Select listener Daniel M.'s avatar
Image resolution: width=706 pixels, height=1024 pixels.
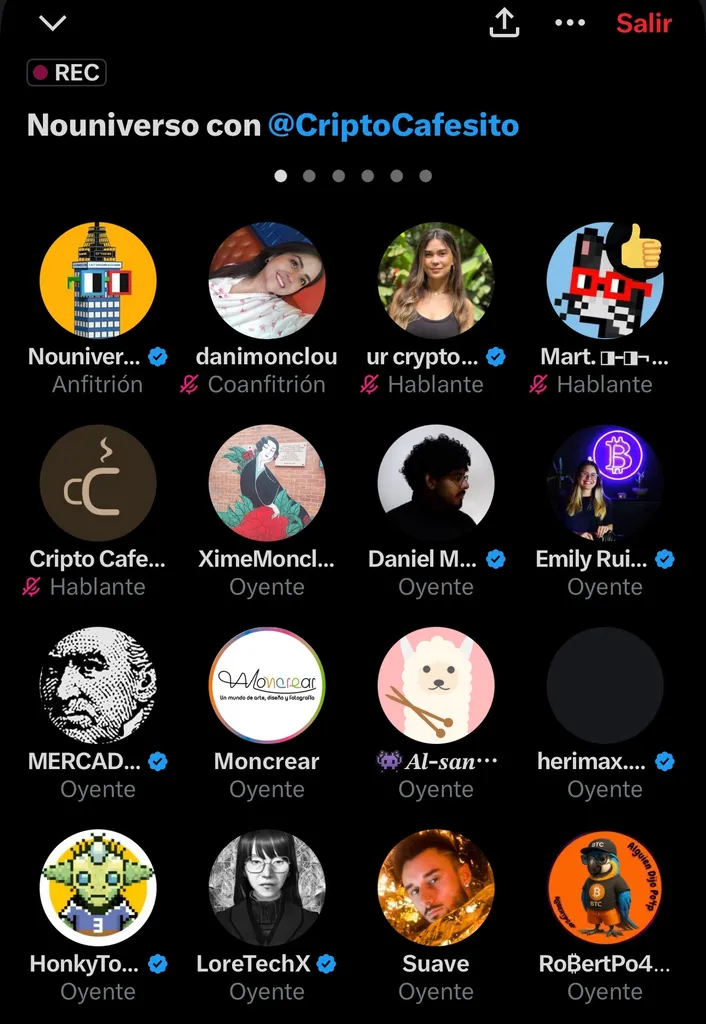(436, 483)
